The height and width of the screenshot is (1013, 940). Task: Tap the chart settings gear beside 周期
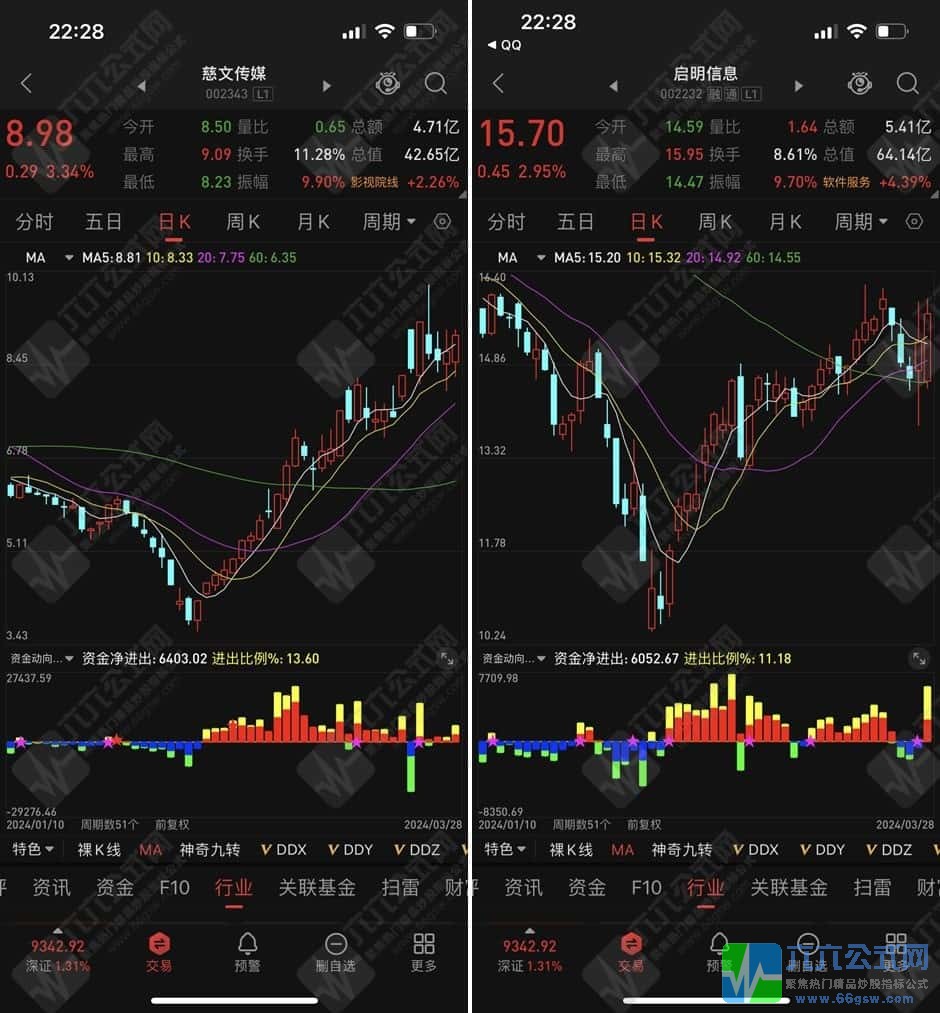pyautogui.click(x=442, y=221)
